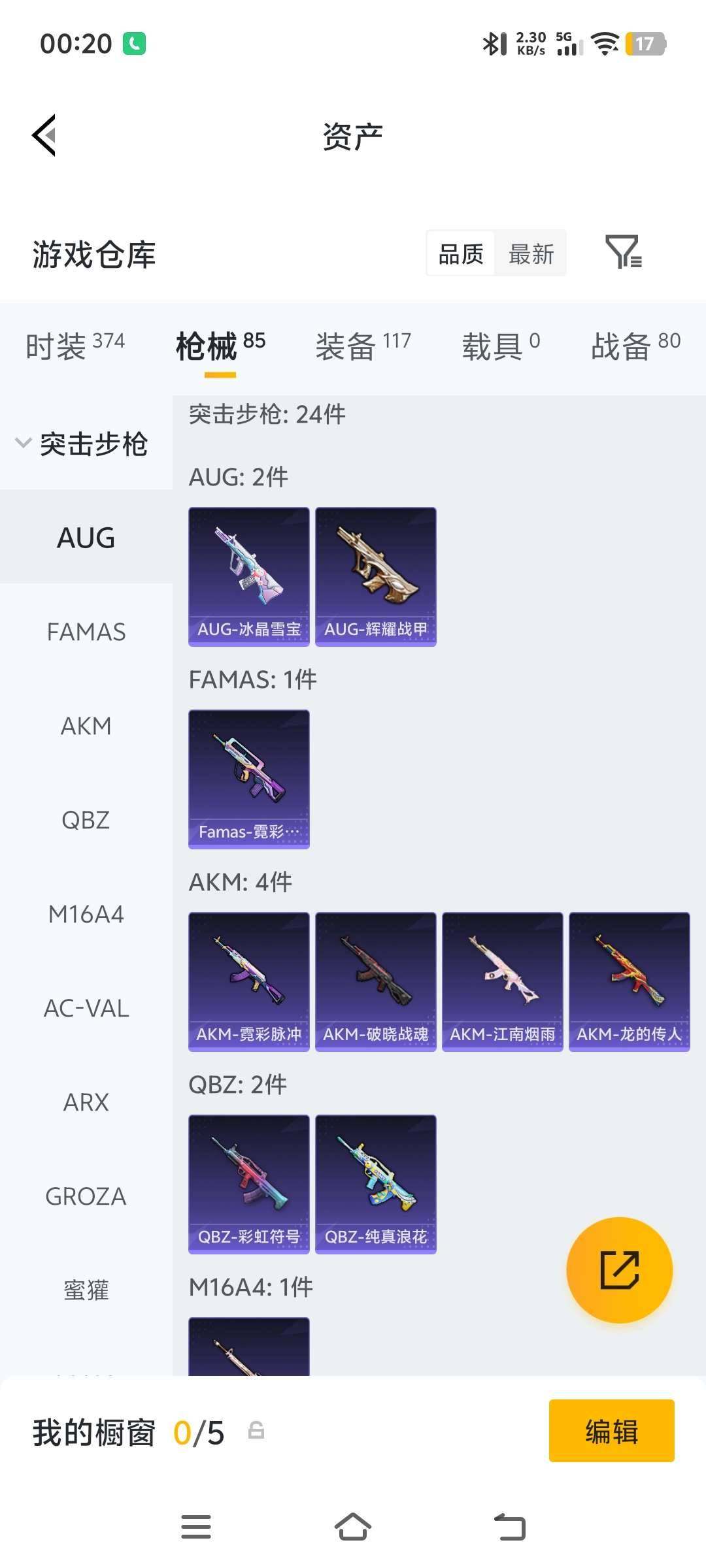
Task: Jump to AKM in the side list
Action: click(x=86, y=726)
